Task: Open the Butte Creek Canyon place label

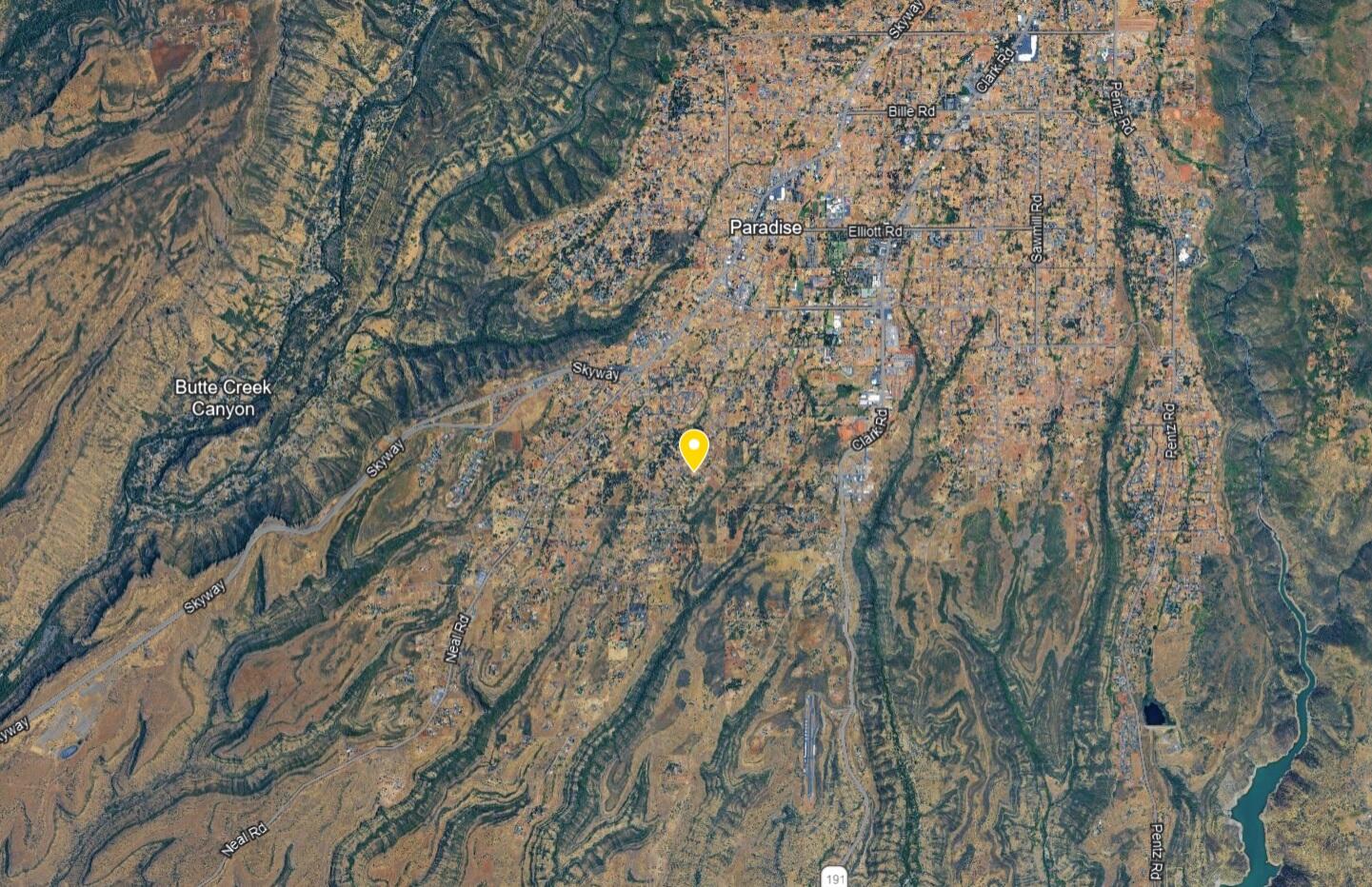Action: tap(223, 398)
